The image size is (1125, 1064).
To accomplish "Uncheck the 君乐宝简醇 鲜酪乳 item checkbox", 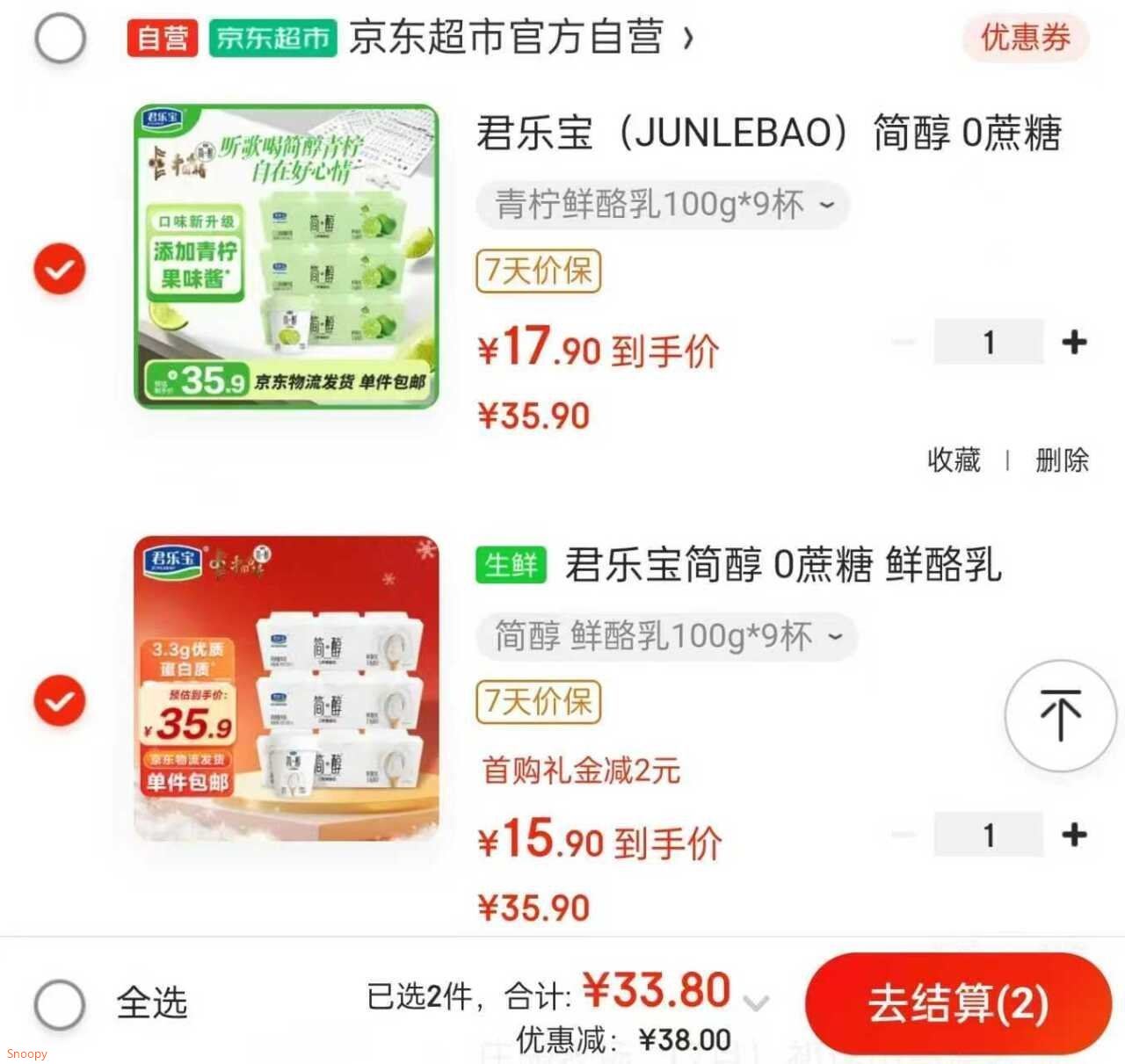I will pyautogui.click(x=60, y=700).
